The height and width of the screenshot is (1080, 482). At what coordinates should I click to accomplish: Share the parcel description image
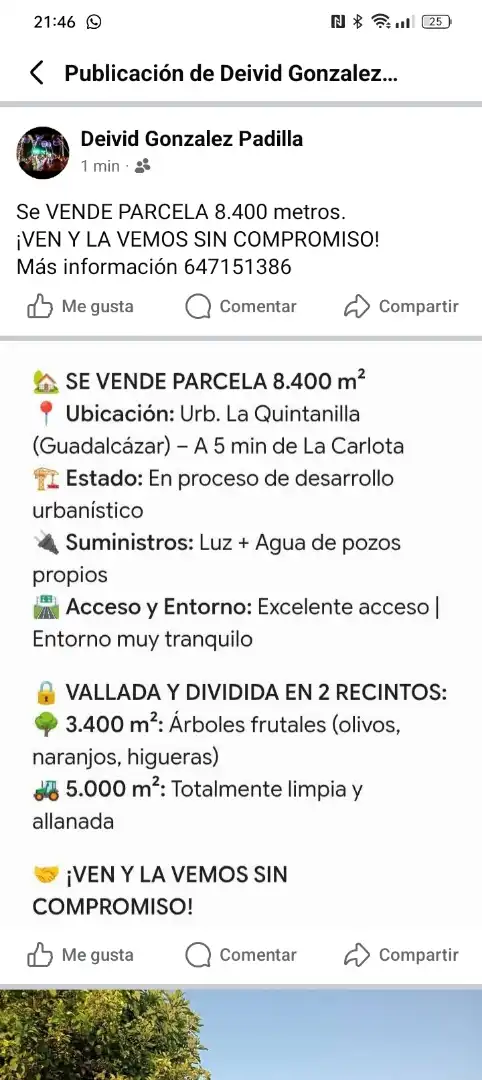(401, 955)
